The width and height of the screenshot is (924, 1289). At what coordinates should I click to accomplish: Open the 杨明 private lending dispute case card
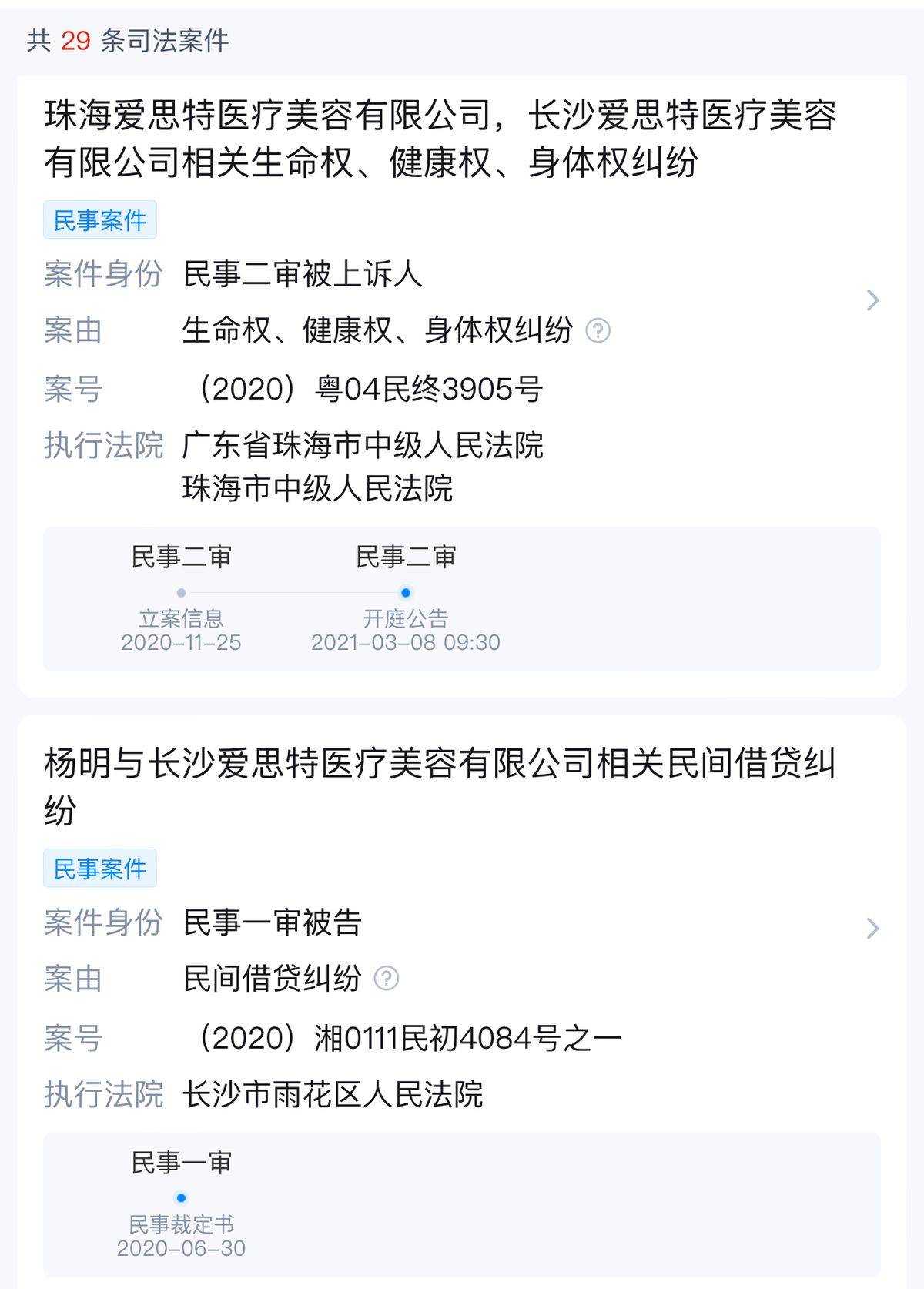pos(439,785)
